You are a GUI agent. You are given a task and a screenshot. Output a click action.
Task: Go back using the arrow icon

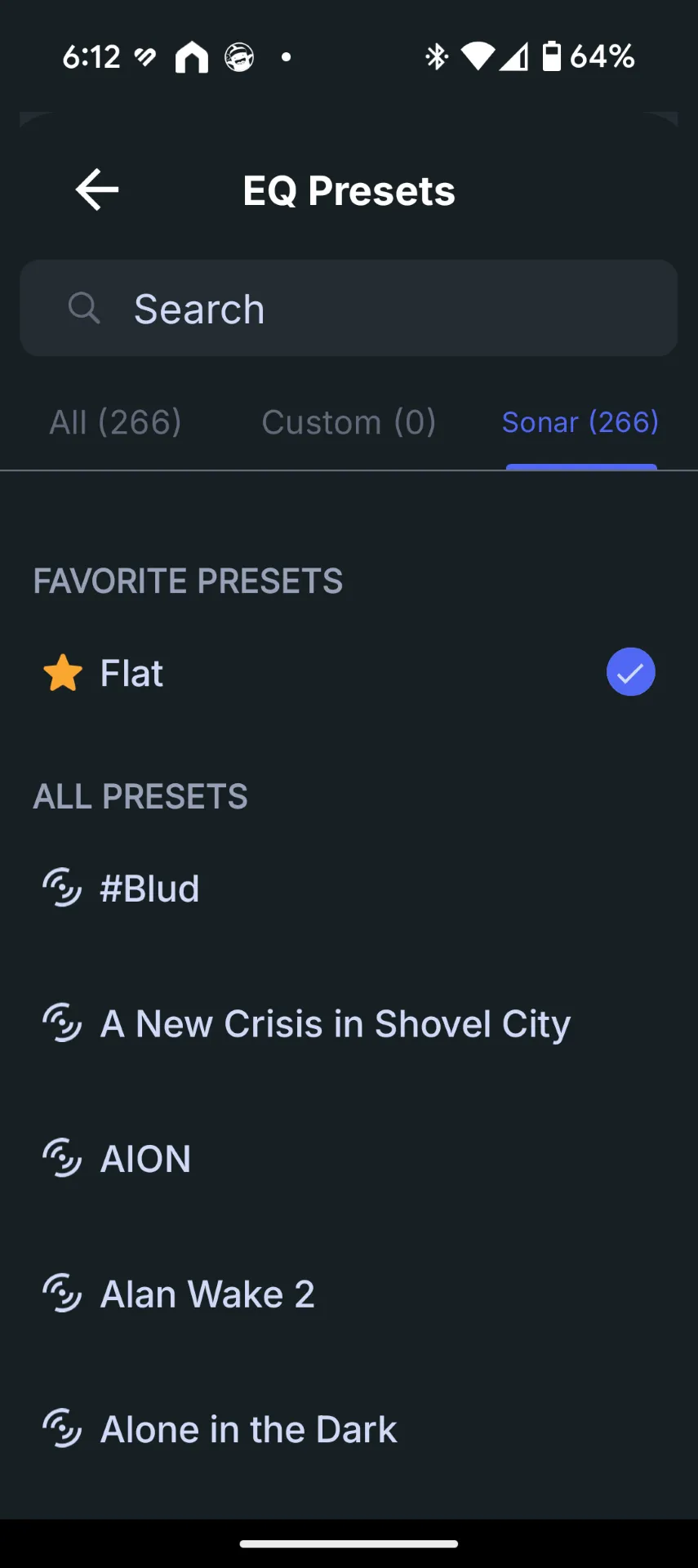97,189
